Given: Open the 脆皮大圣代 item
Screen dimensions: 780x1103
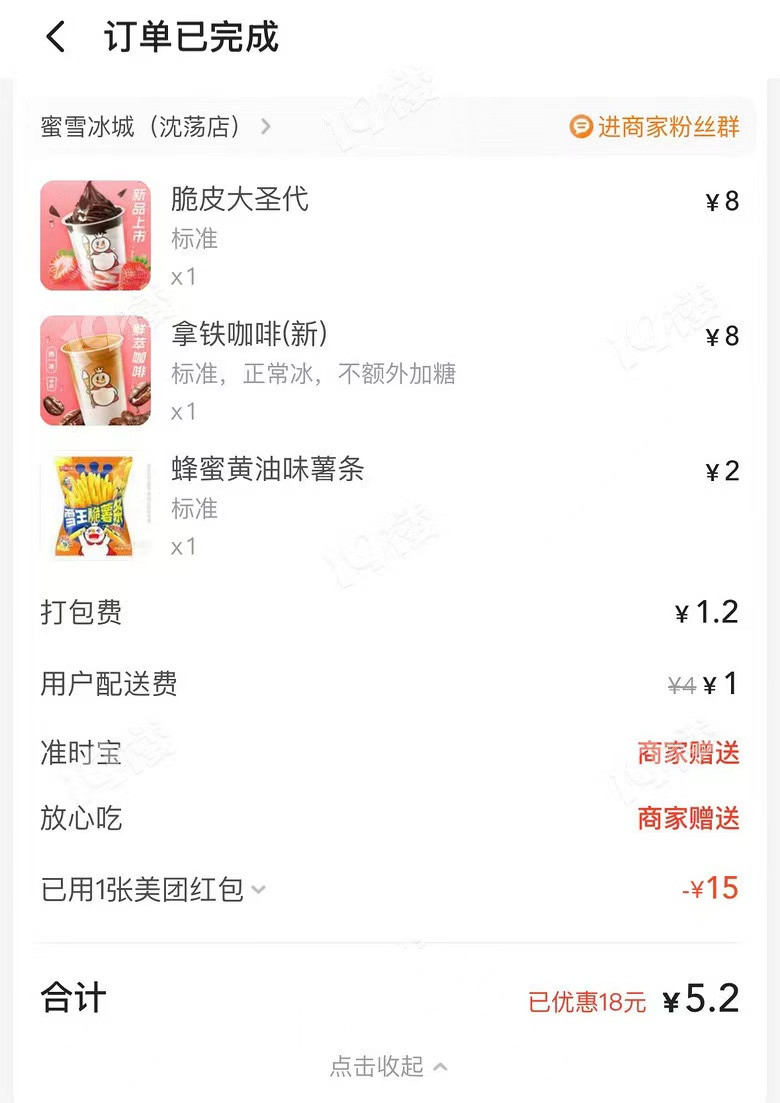Looking at the screenshot, I should click(240, 199).
